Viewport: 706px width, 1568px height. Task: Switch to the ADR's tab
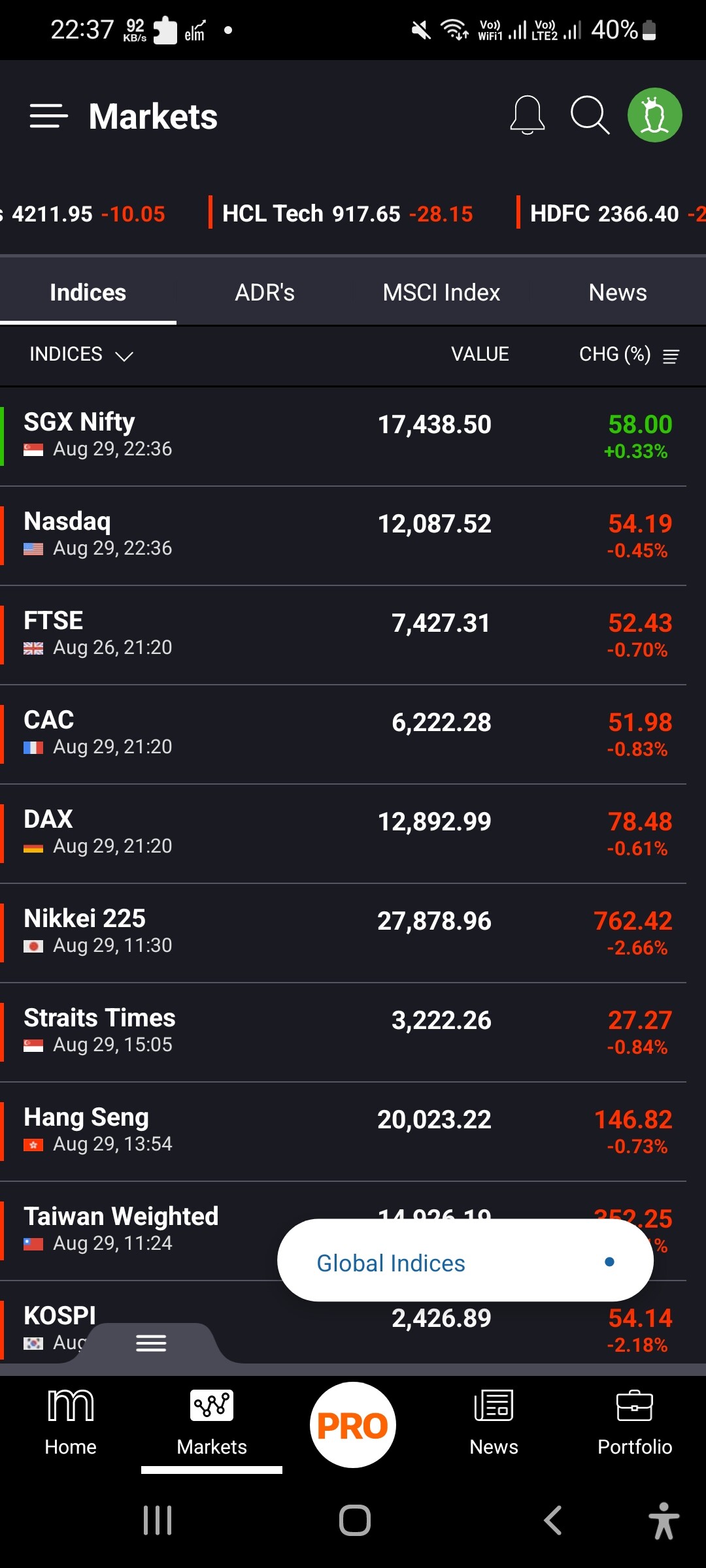(265, 293)
